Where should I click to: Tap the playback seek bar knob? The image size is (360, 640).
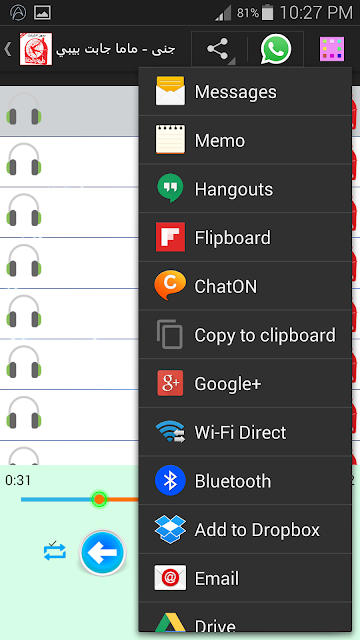(99, 499)
